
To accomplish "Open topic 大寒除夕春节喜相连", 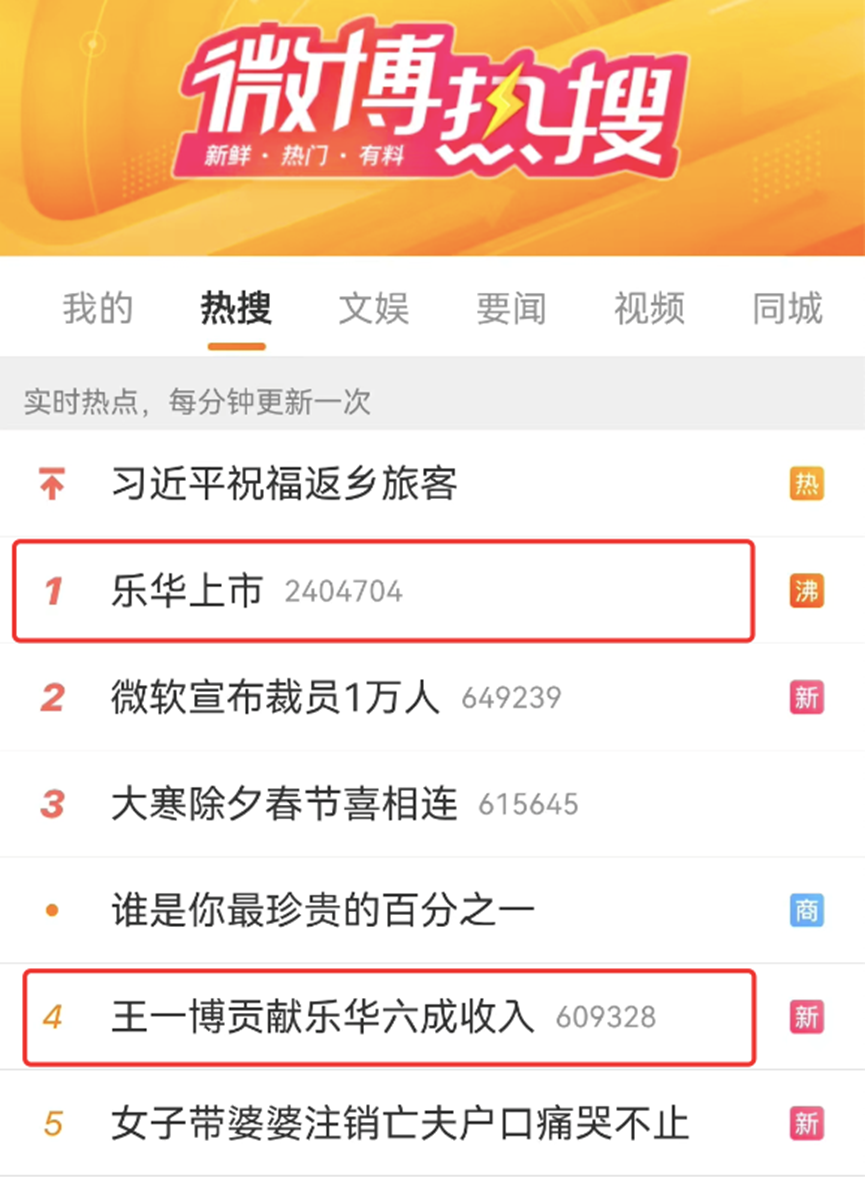I will pos(284,803).
